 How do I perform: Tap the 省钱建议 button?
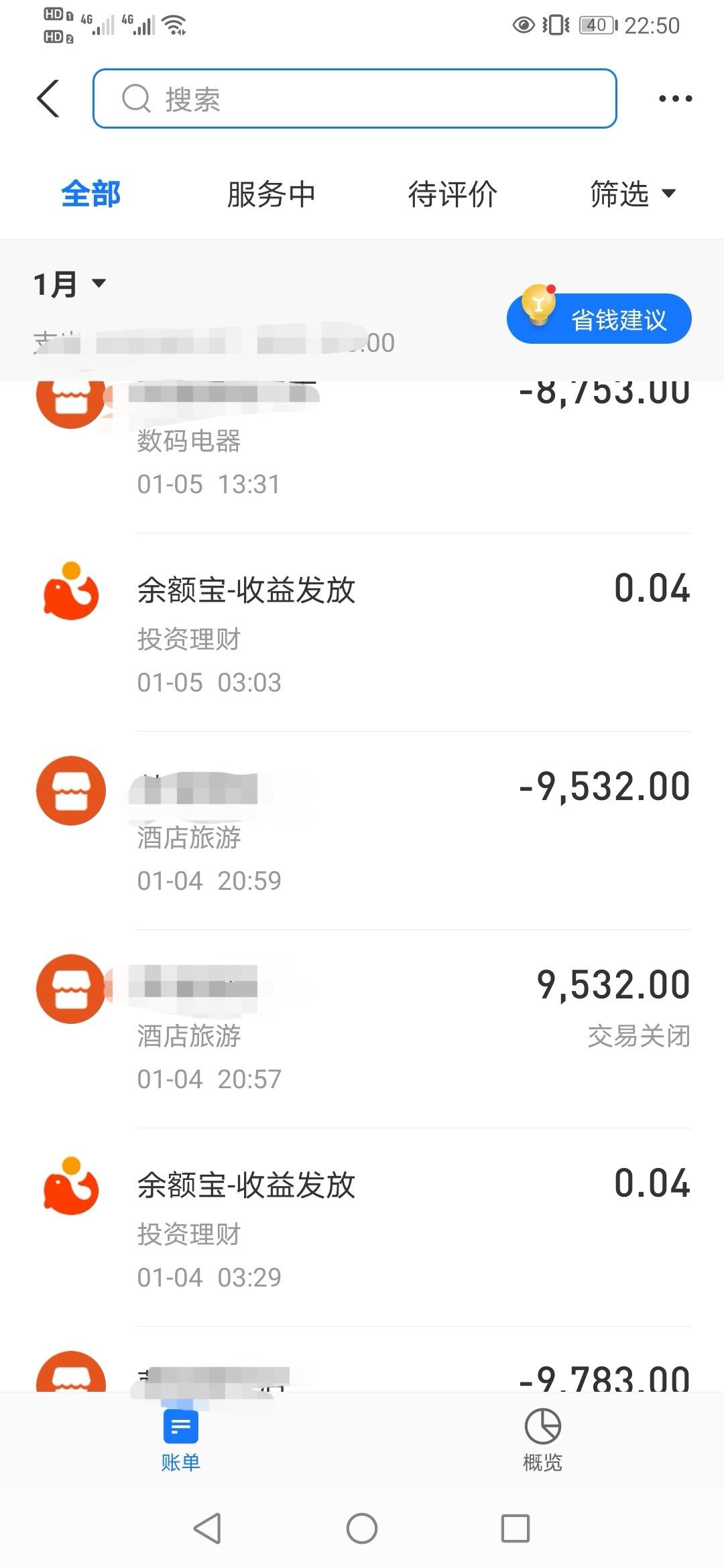click(599, 318)
